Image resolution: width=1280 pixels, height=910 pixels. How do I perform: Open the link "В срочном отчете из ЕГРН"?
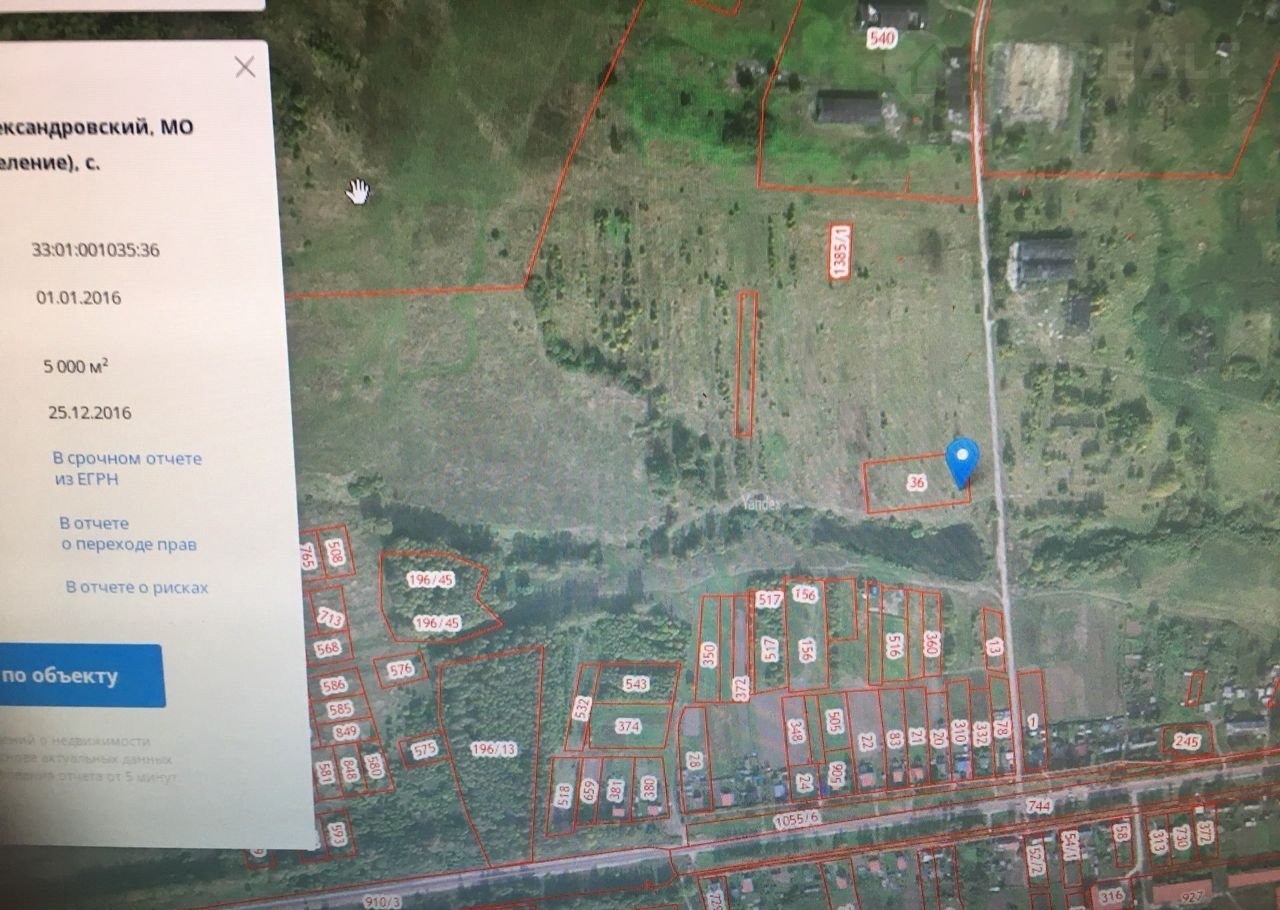[x=127, y=469]
